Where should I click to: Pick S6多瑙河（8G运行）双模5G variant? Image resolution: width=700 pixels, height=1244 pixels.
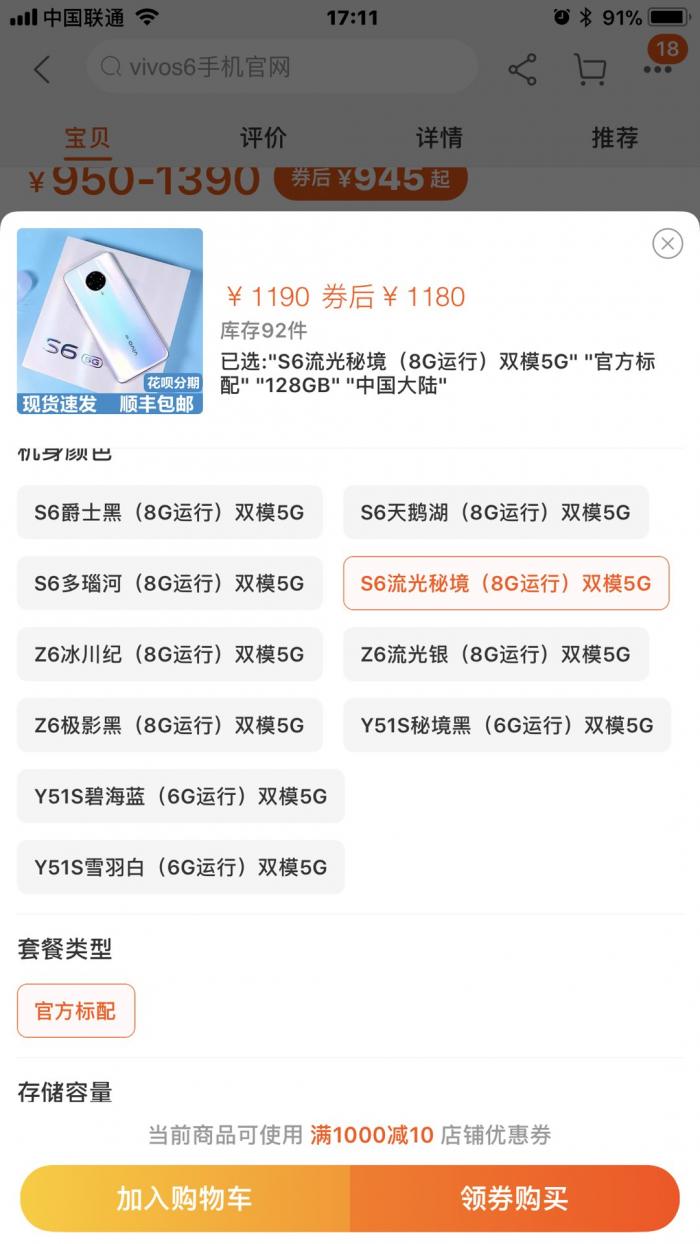tap(169, 583)
